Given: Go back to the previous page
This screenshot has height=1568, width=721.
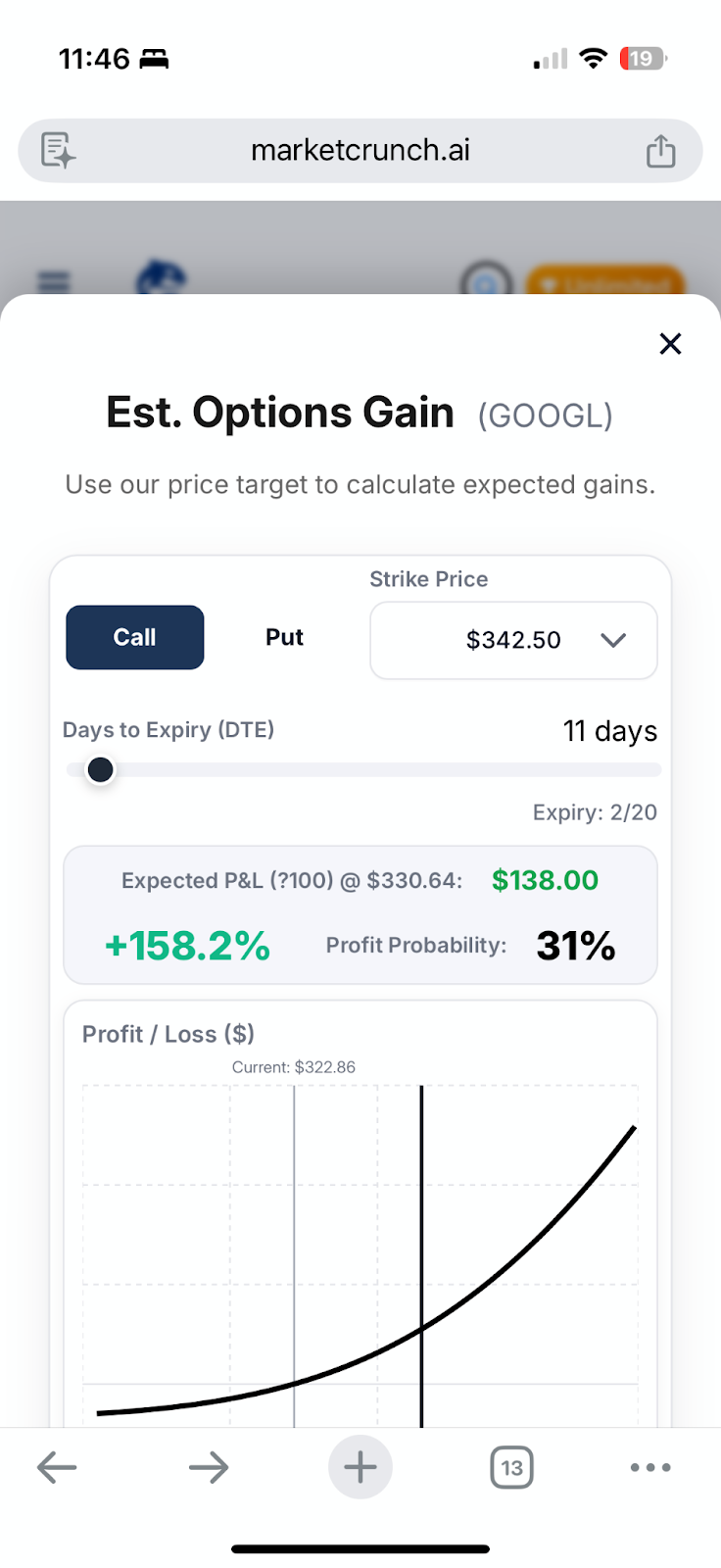Looking at the screenshot, I should 57,1467.
